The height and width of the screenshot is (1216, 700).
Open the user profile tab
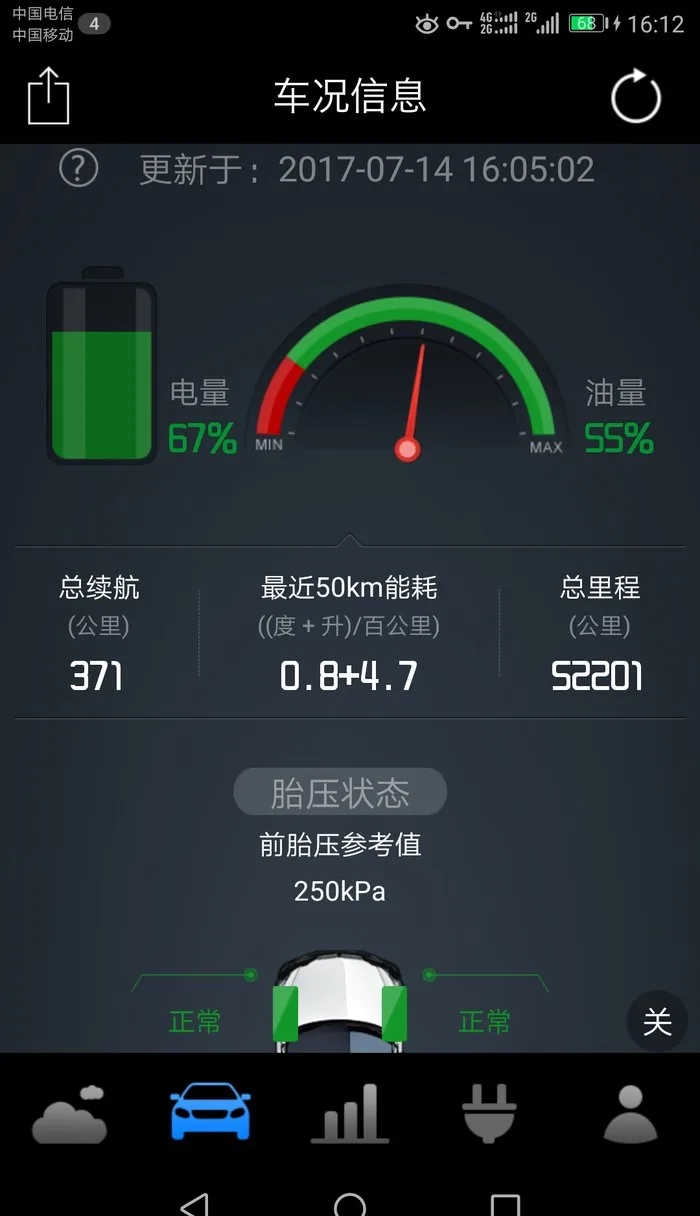(630, 1112)
